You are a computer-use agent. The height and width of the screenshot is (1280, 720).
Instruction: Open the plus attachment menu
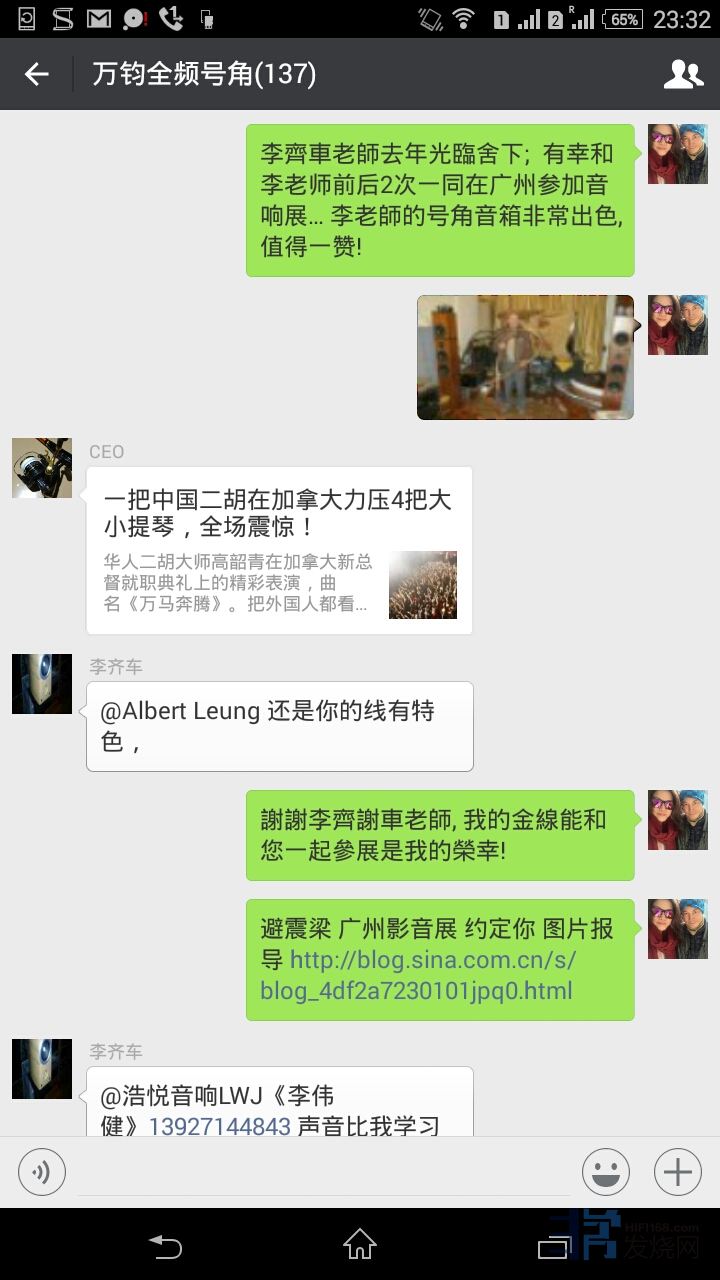678,1172
